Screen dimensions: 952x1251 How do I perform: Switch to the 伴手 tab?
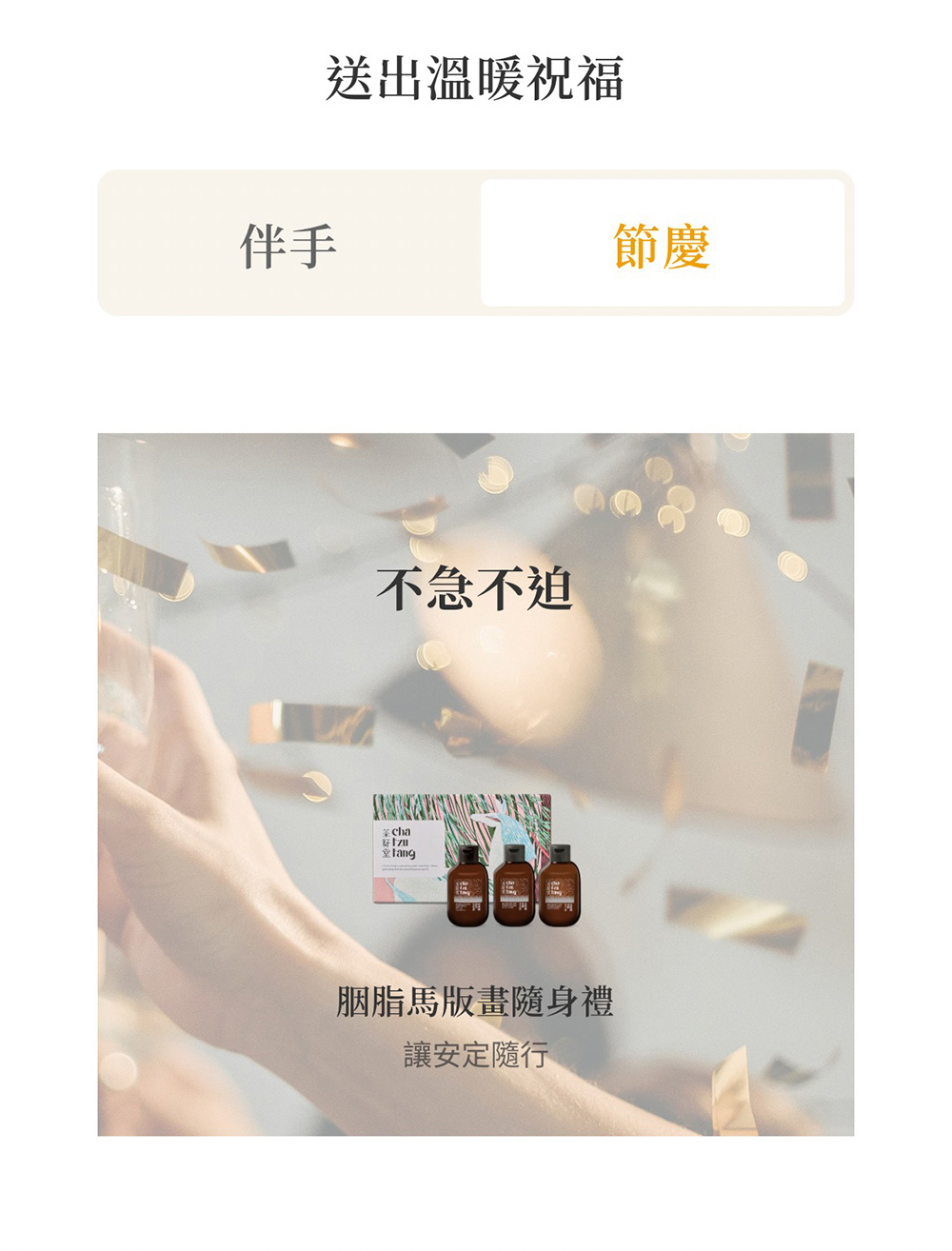pyautogui.click(x=288, y=245)
